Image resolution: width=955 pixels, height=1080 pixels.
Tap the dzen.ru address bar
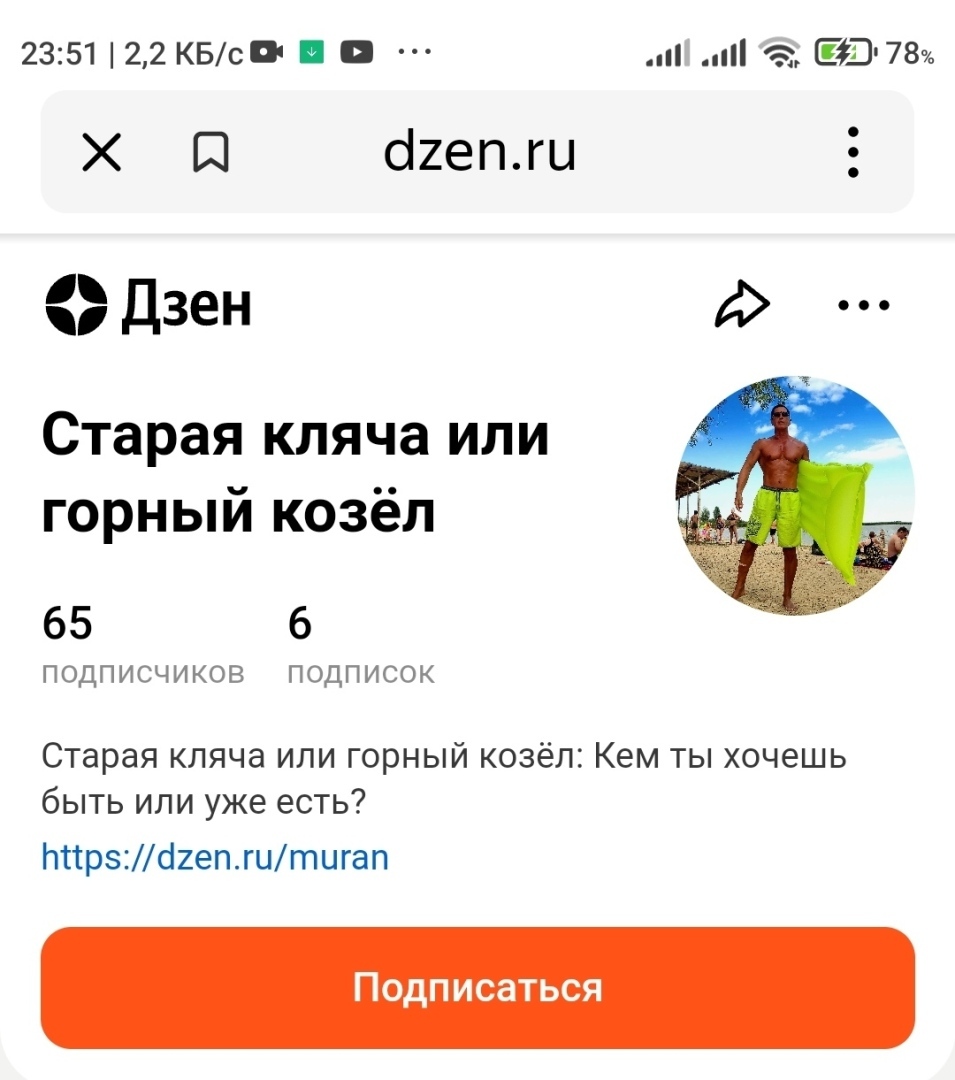tap(480, 153)
